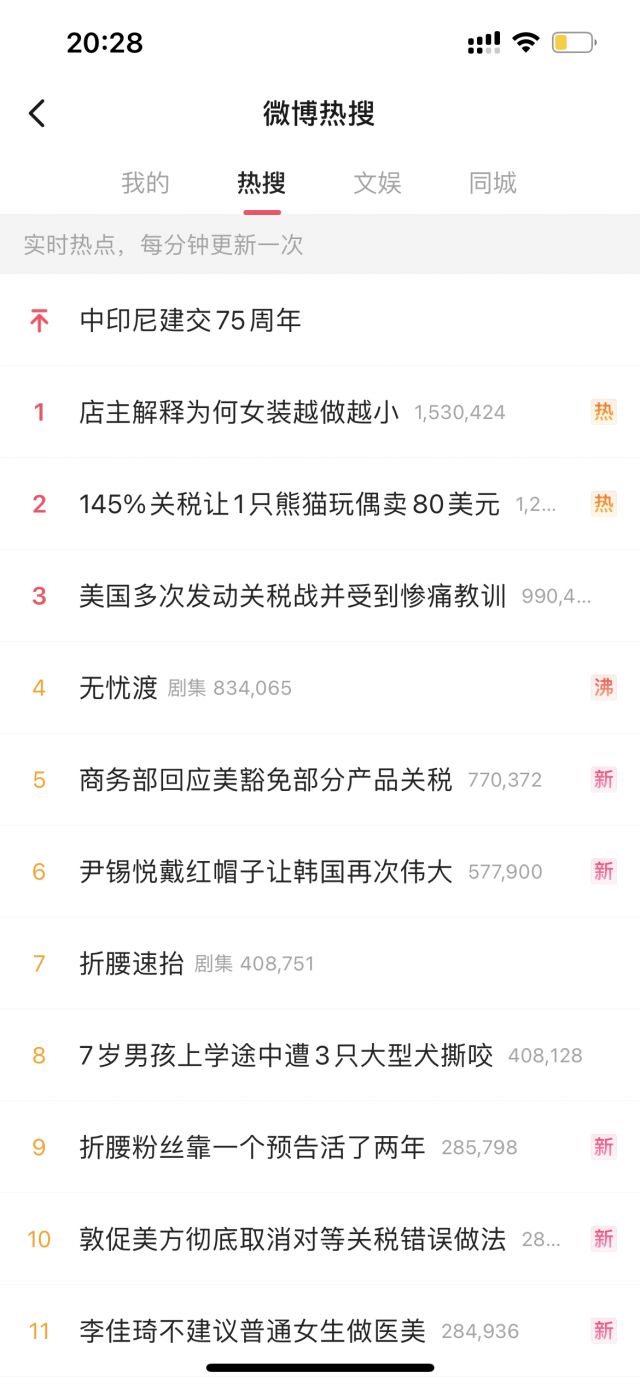This screenshot has width=640, height=1385.
Task: Open the 折腰速抬 drama topic
Action: click(132, 964)
